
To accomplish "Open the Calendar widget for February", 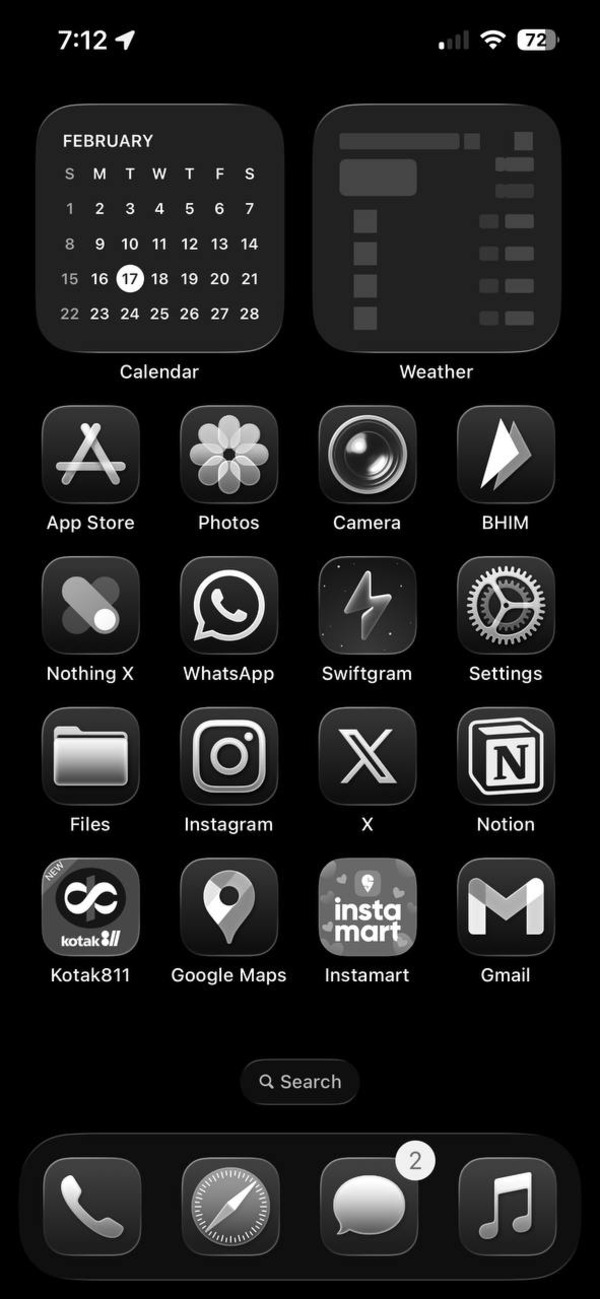I will tap(160, 229).
